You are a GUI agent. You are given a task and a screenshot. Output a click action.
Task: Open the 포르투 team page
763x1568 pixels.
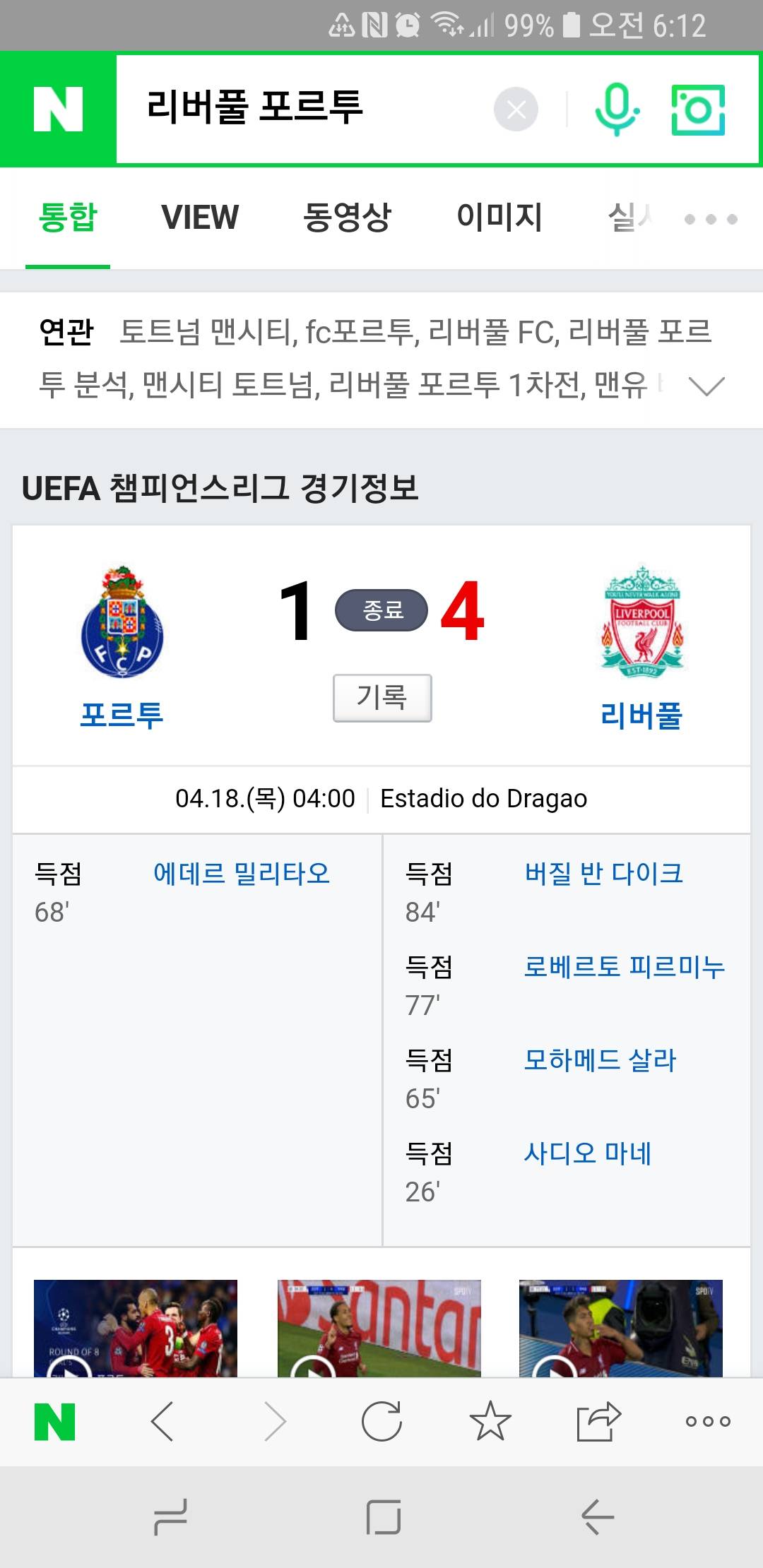coord(122,715)
